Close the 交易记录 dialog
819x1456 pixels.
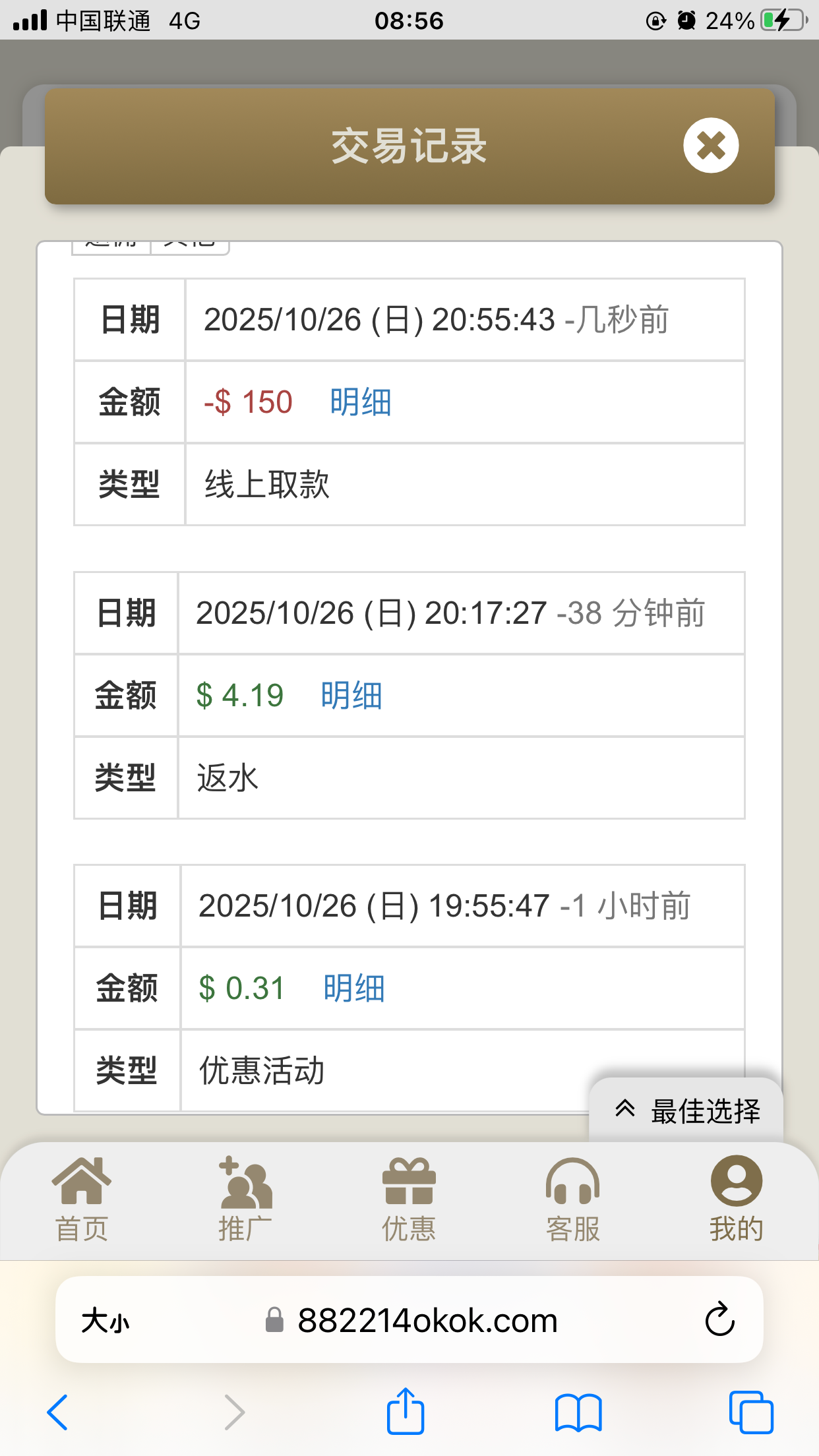point(711,146)
